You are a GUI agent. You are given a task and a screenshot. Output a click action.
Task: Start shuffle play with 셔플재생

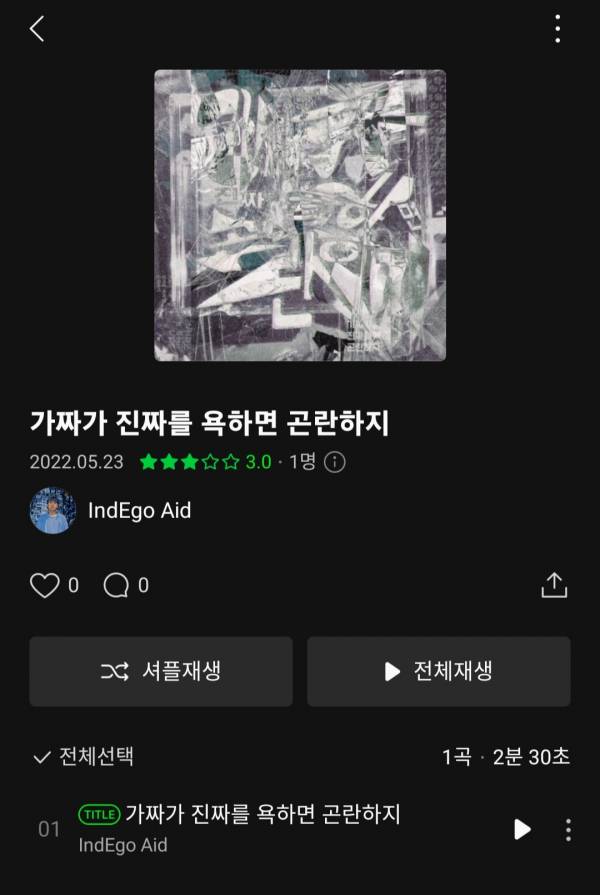tap(161, 671)
